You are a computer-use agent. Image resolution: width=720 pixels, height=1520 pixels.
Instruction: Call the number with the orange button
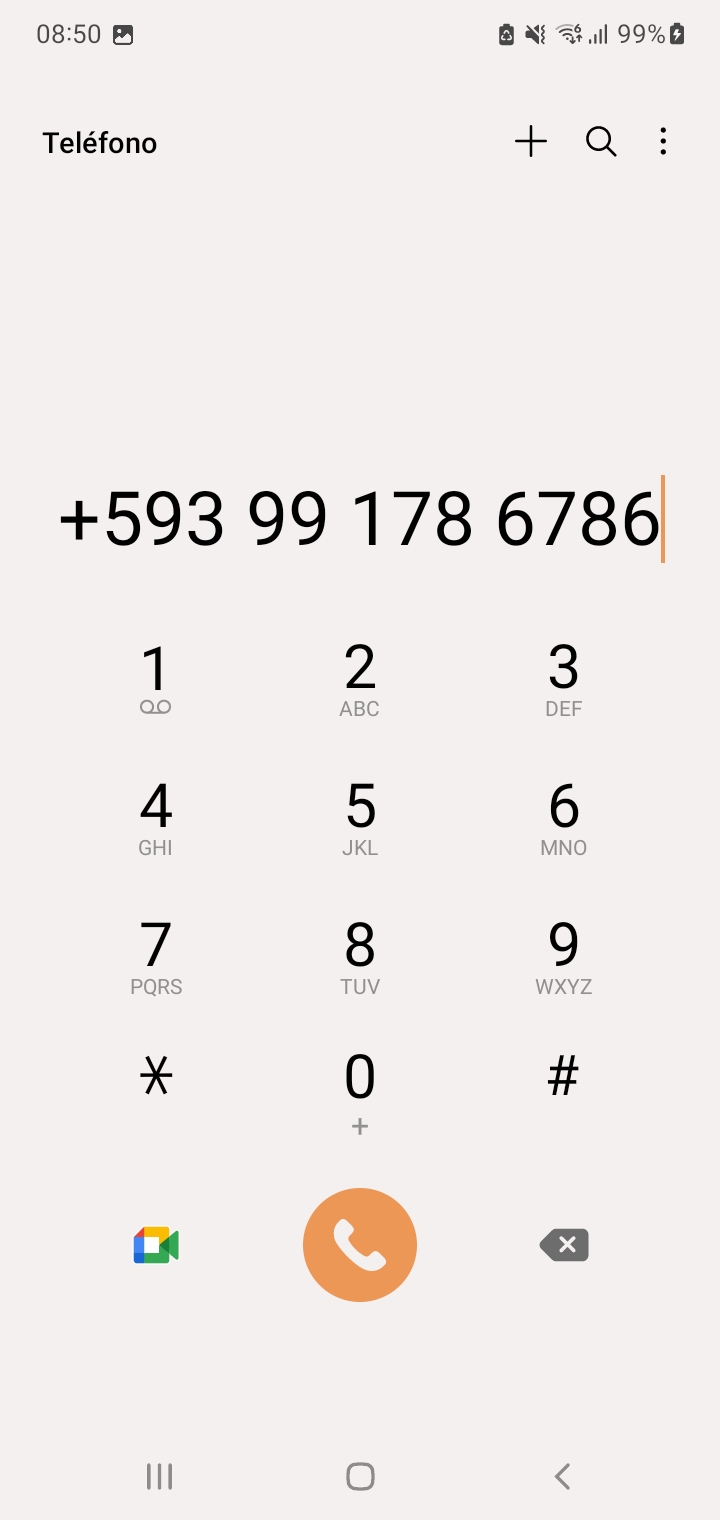tap(360, 1245)
